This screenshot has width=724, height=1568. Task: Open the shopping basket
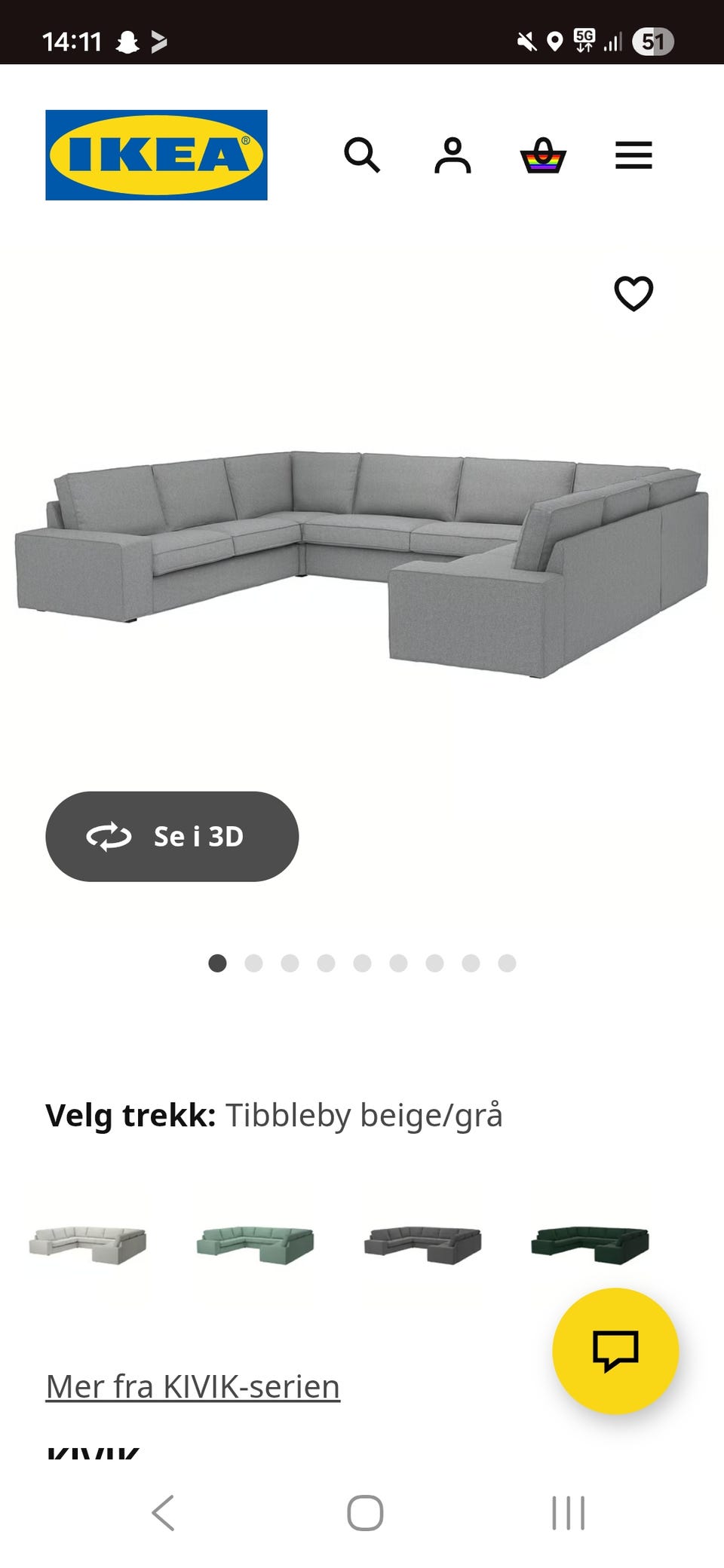(543, 155)
